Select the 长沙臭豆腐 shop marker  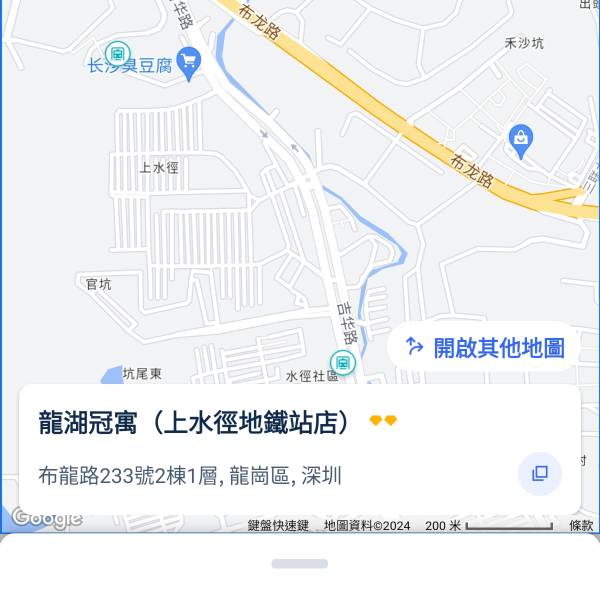[x=187, y=62]
